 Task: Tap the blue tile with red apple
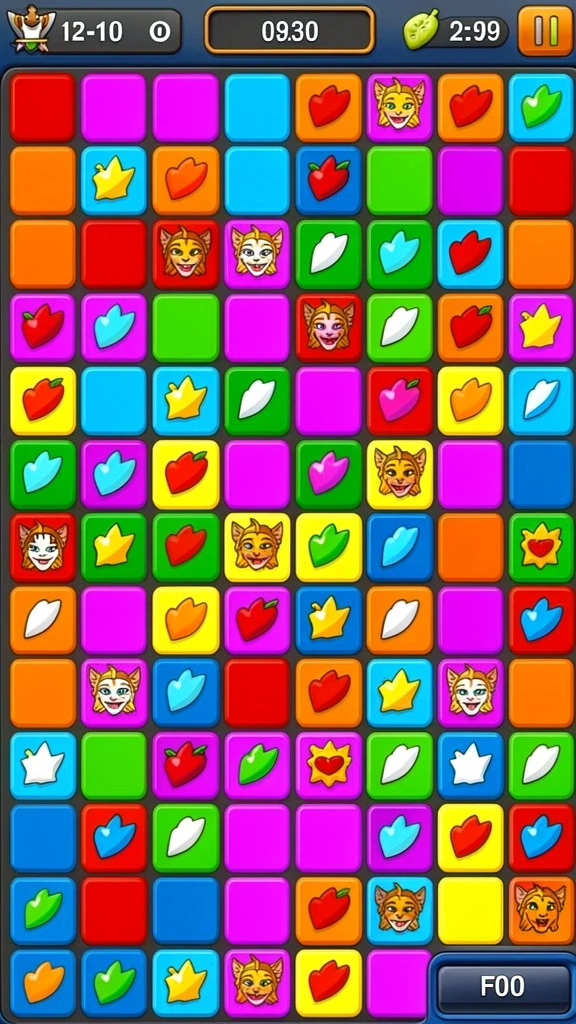click(328, 180)
